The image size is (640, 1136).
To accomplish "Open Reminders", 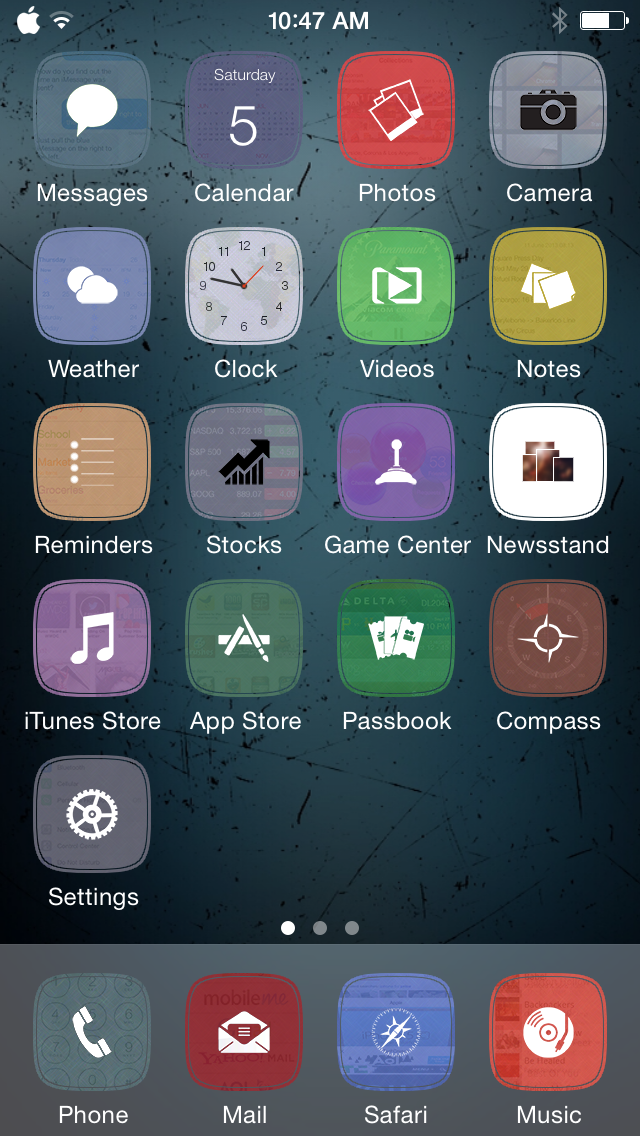I will (92, 462).
